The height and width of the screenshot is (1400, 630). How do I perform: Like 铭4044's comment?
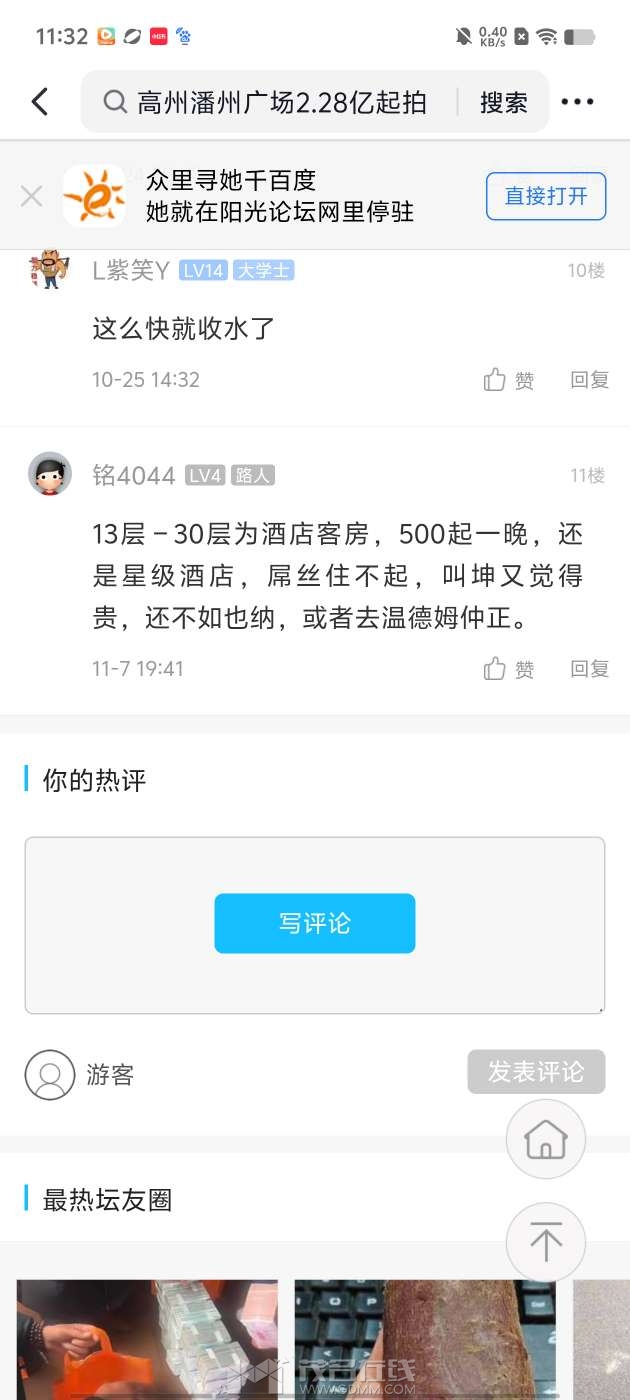pos(509,669)
